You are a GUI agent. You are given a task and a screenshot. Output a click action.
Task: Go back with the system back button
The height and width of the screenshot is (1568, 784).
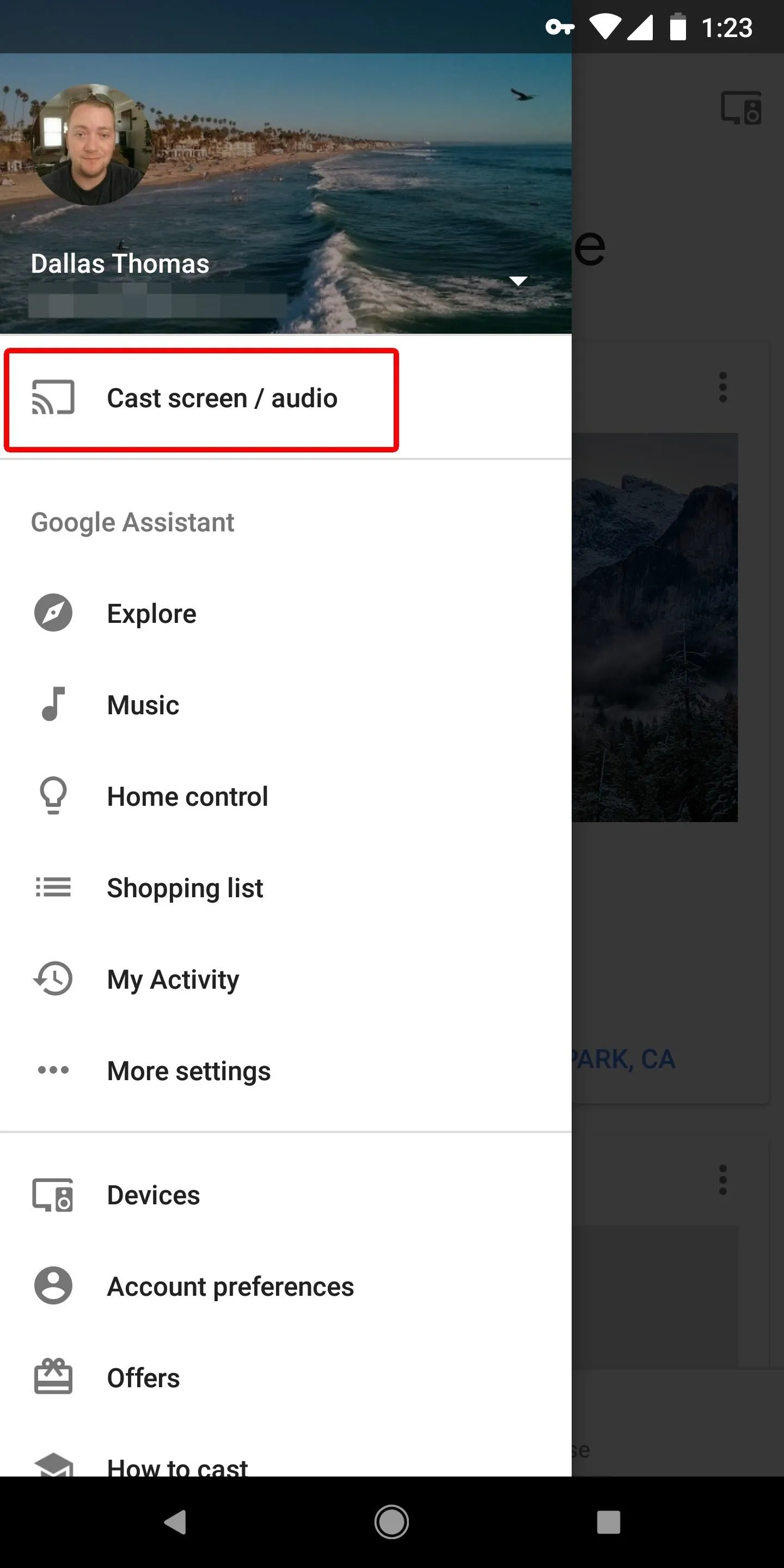(175, 1522)
